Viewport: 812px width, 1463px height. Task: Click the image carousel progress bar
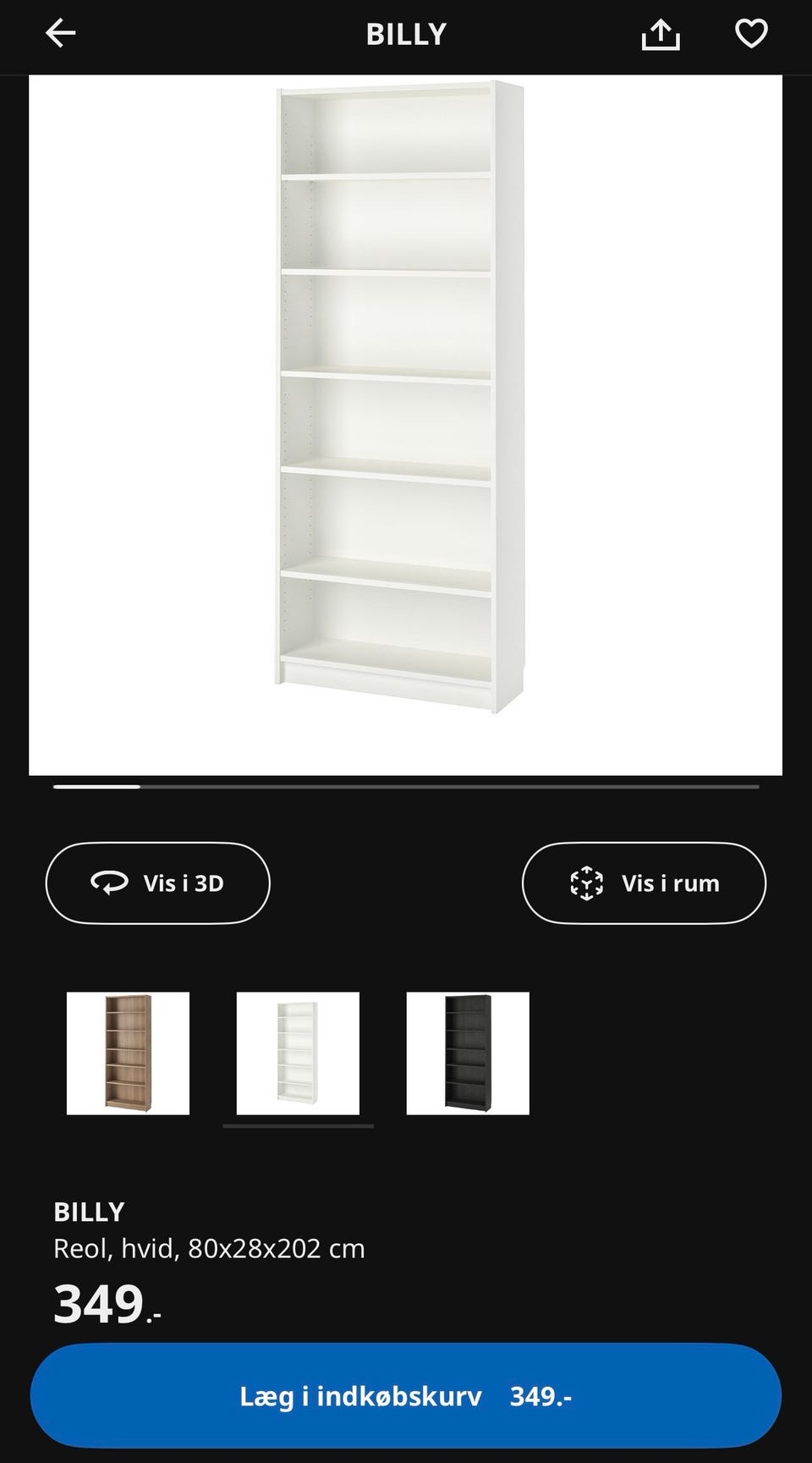coord(406,787)
